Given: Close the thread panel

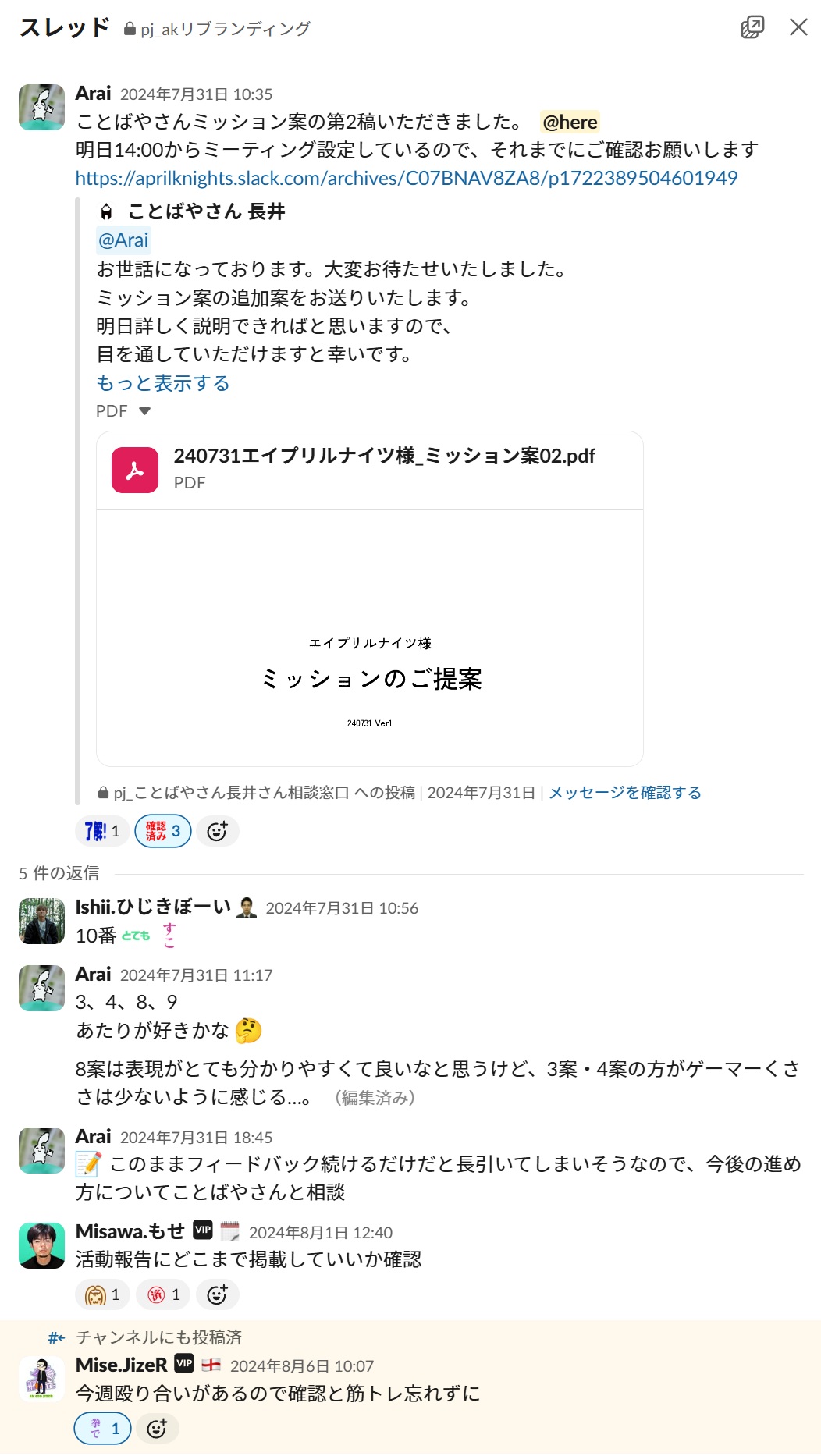Looking at the screenshot, I should [798, 27].
